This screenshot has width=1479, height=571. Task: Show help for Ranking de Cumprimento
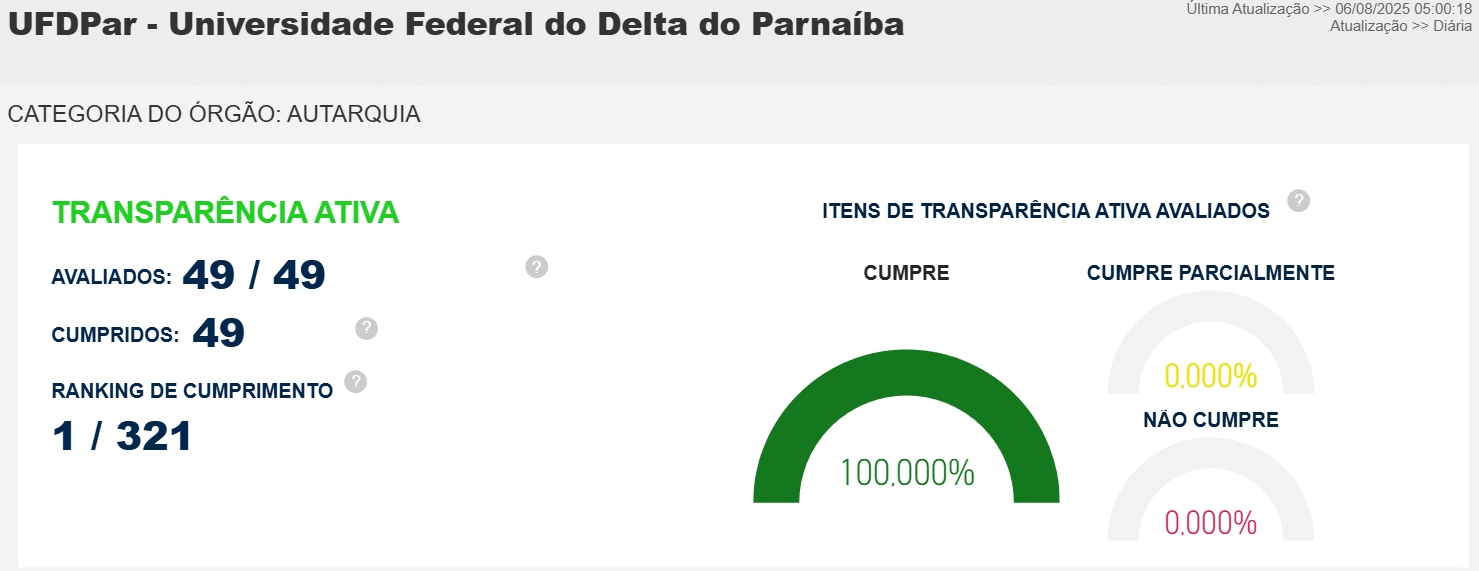pyautogui.click(x=356, y=382)
